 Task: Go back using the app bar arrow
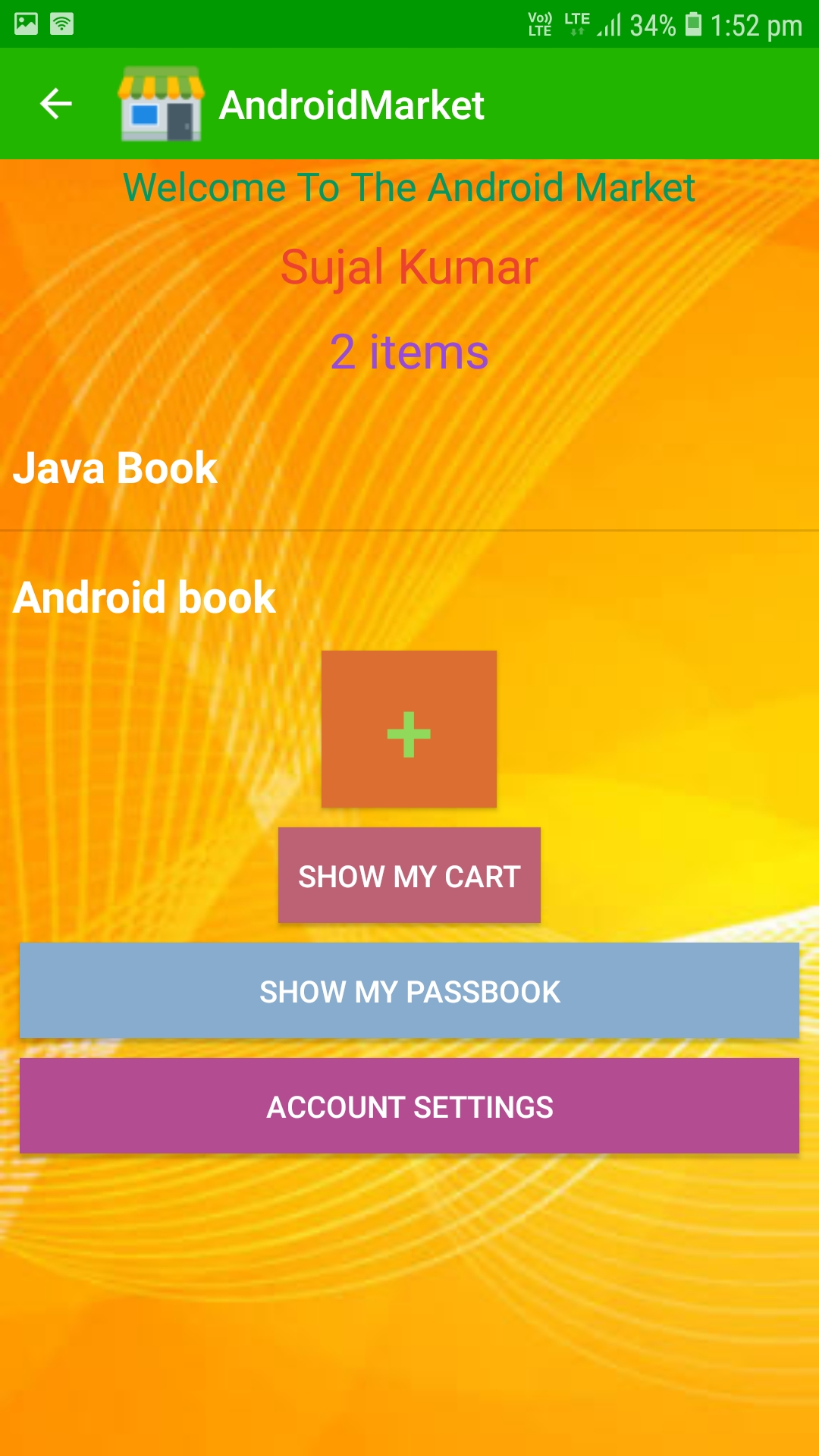click(56, 104)
